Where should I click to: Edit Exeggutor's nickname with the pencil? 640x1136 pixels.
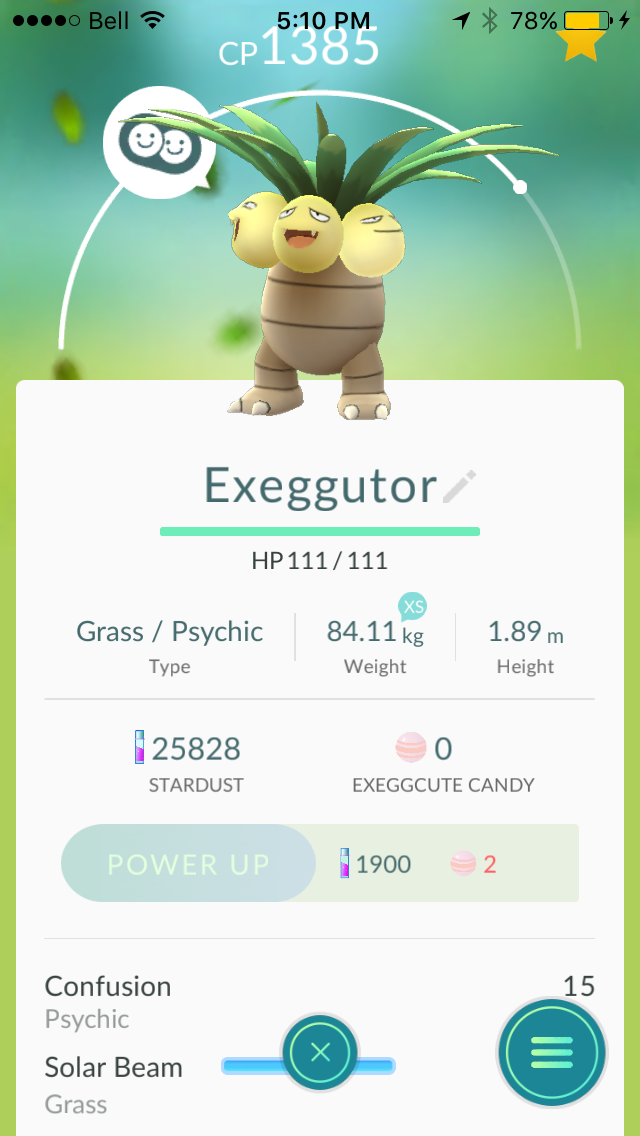(460, 487)
